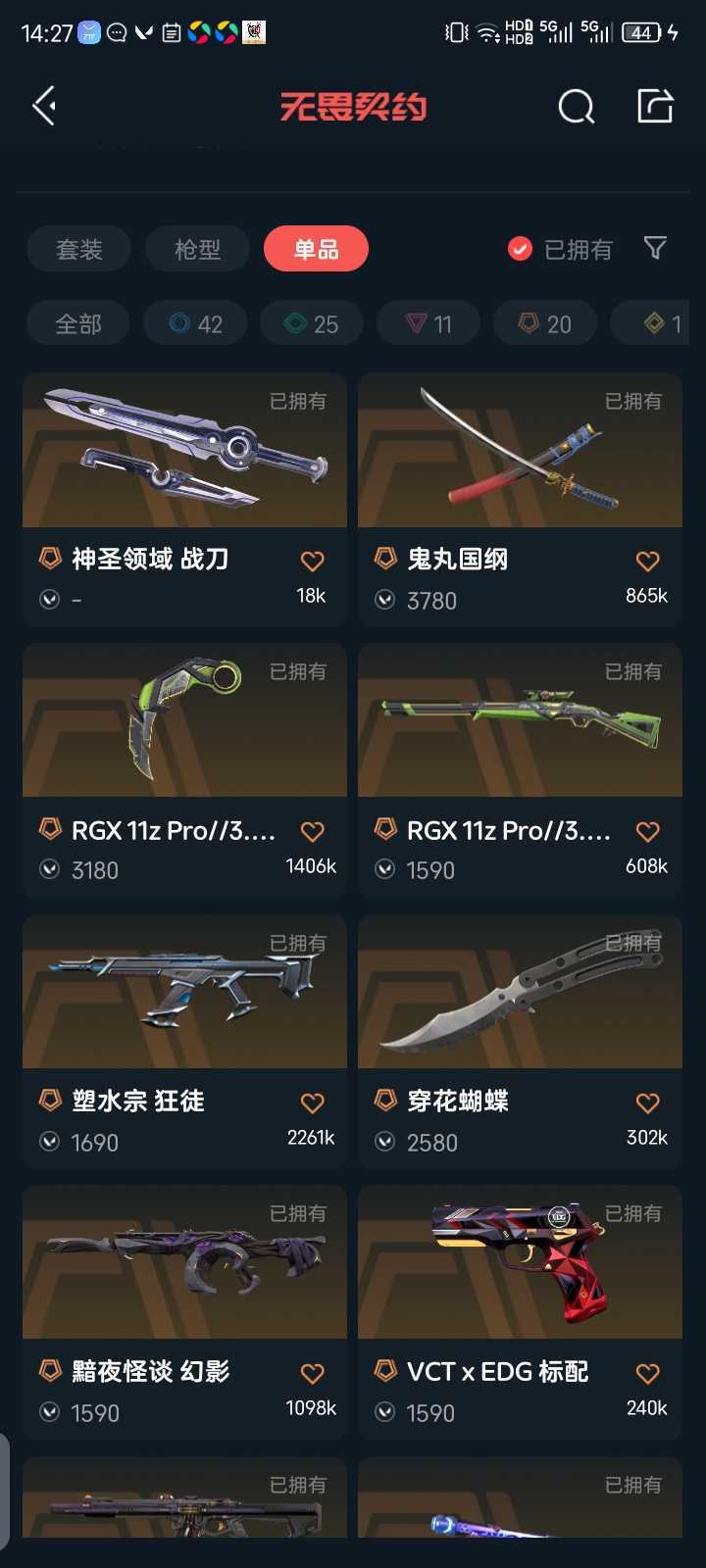Open the search icon in the header
Viewport: 706px width, 1568px height.
click(576, 106)
